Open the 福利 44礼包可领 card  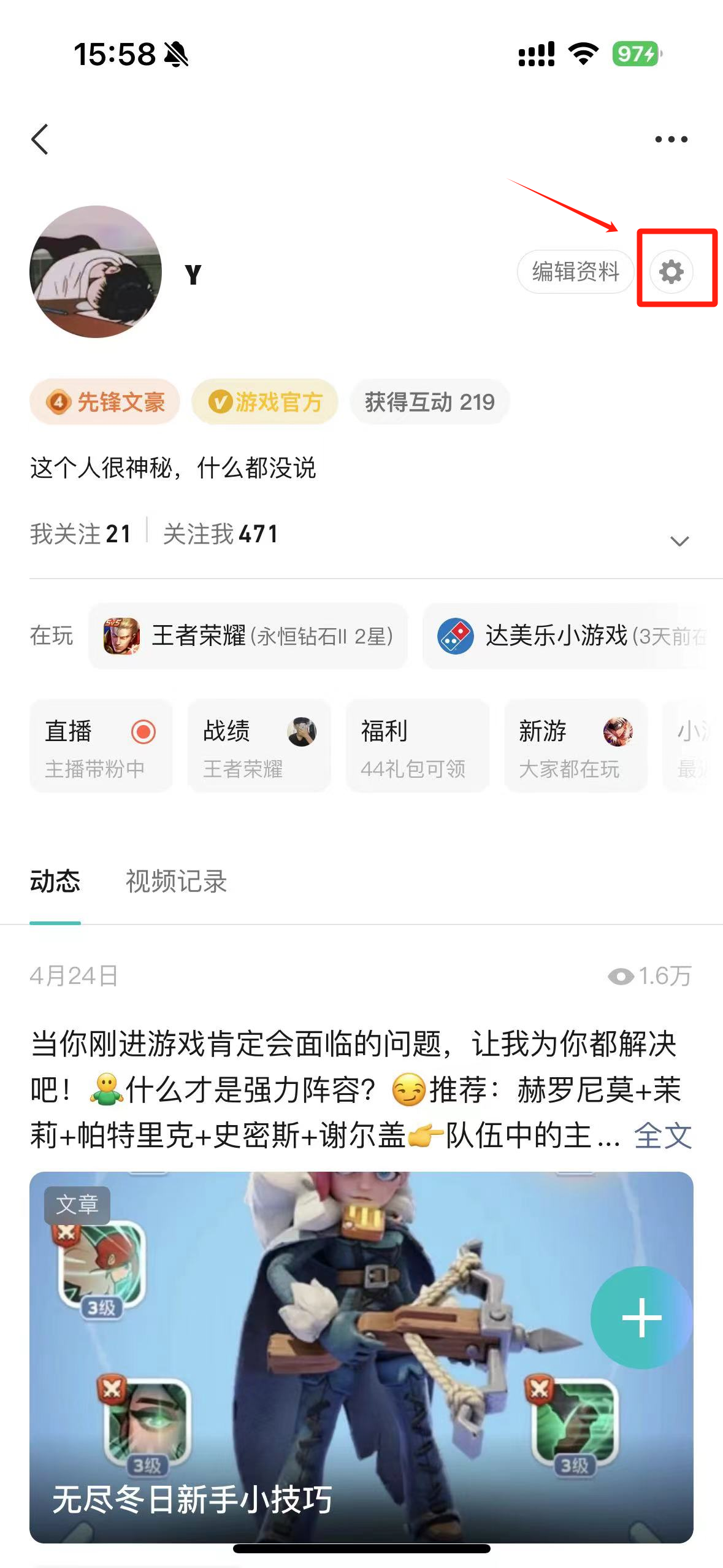(x=418, y=746)
